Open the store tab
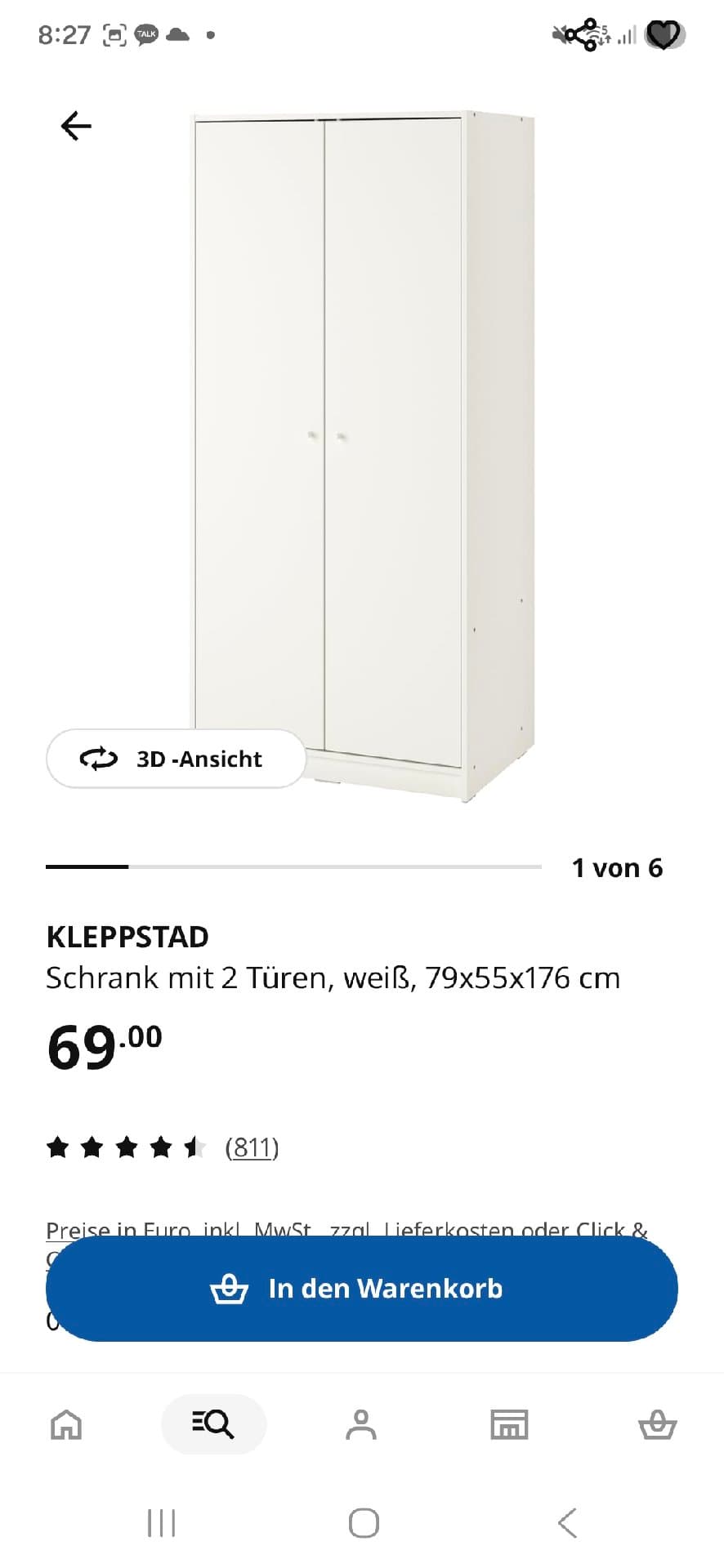This screenshot has height=1568, width=724. [x=509, y=1425]
